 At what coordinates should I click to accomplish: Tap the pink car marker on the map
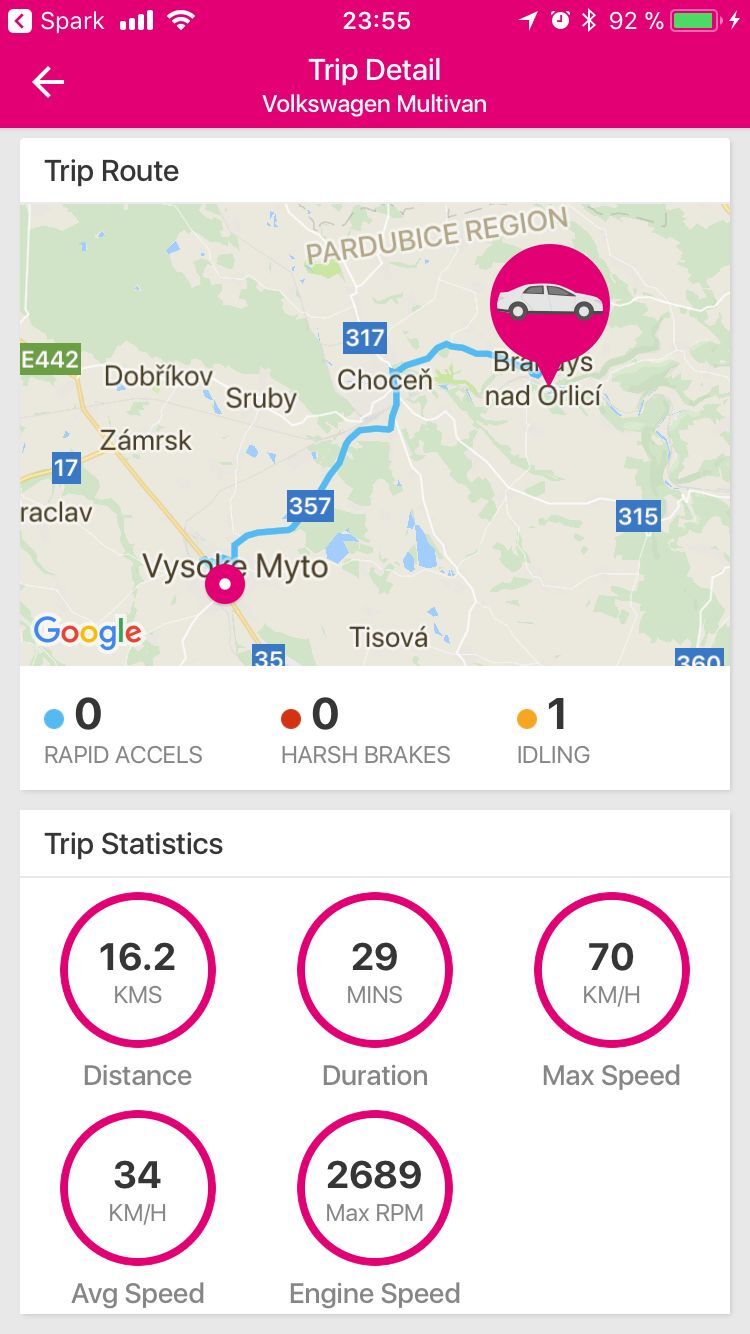[x=548, y=300]
